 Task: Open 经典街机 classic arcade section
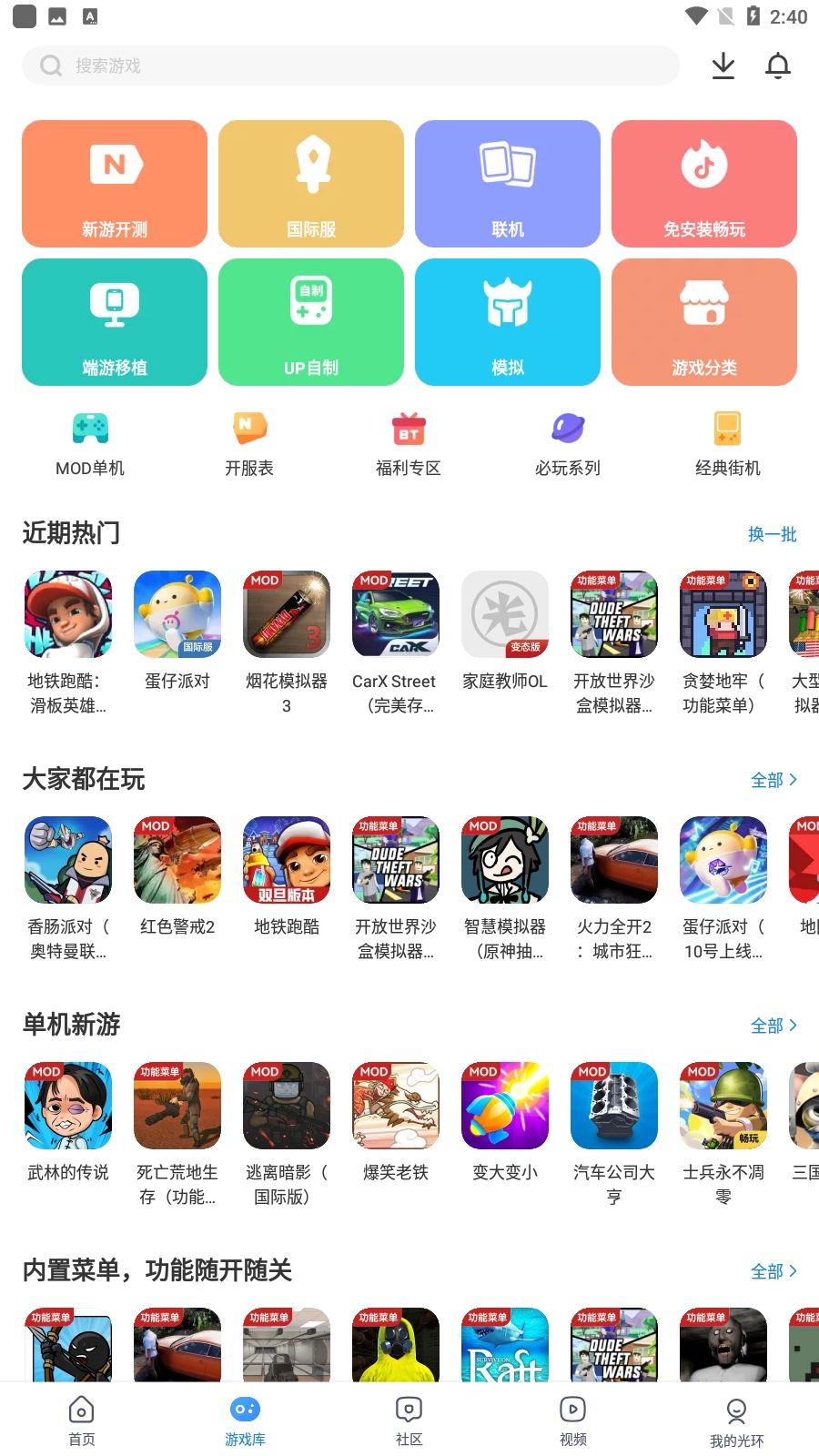[x=726, y=441]
